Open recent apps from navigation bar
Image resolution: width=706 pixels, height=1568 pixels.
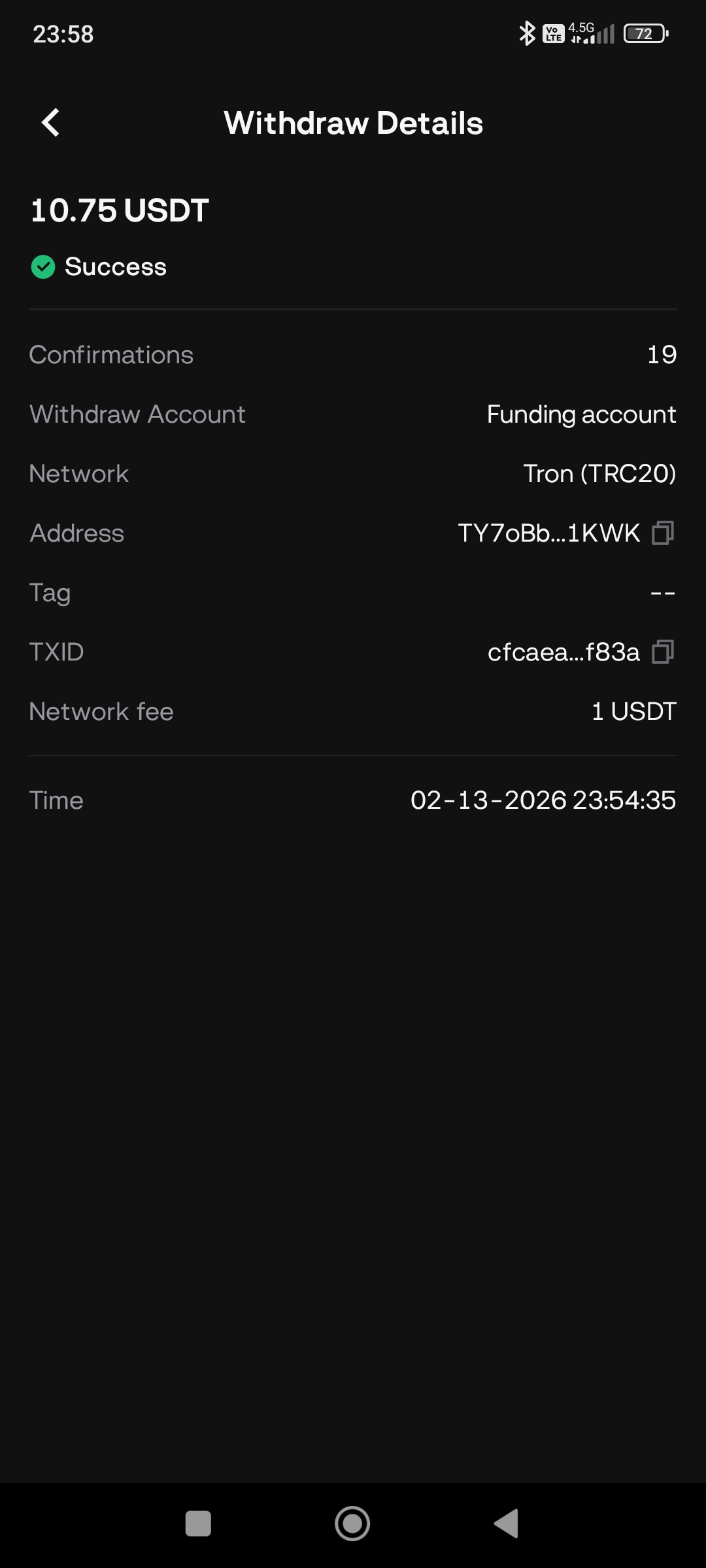(198, 1524)
